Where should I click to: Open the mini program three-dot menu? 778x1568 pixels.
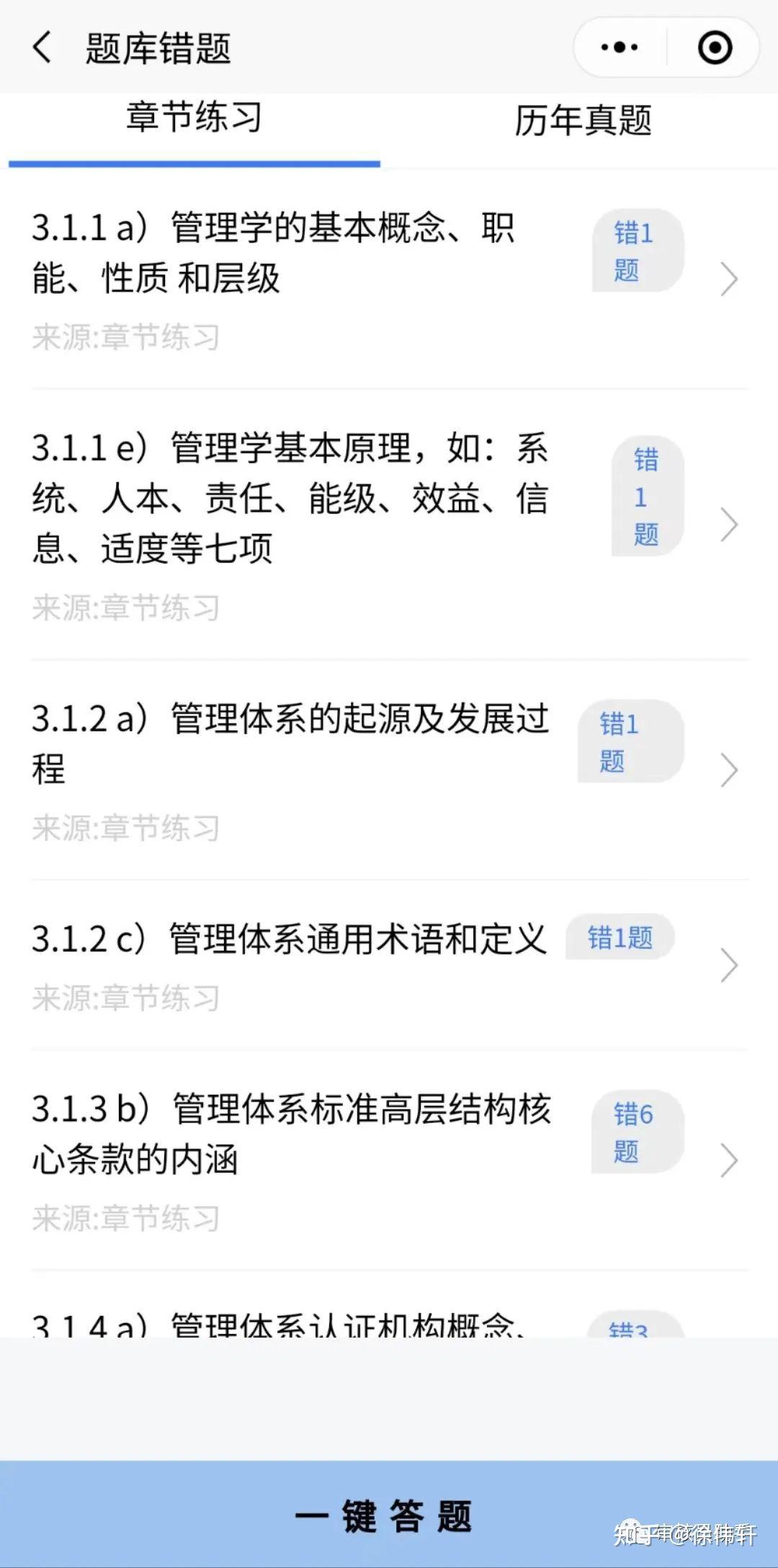pos(620,48)
